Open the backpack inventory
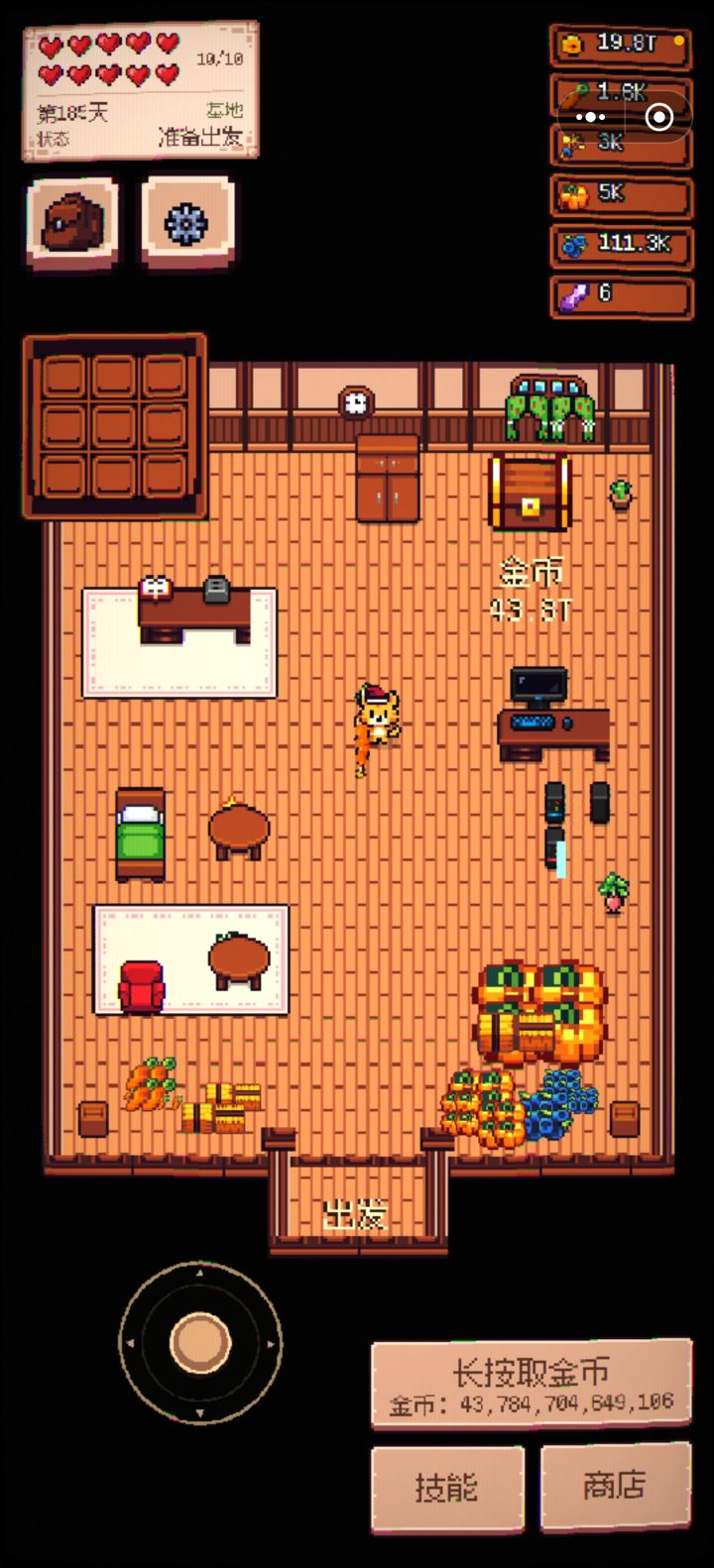 tap(72, 223)
